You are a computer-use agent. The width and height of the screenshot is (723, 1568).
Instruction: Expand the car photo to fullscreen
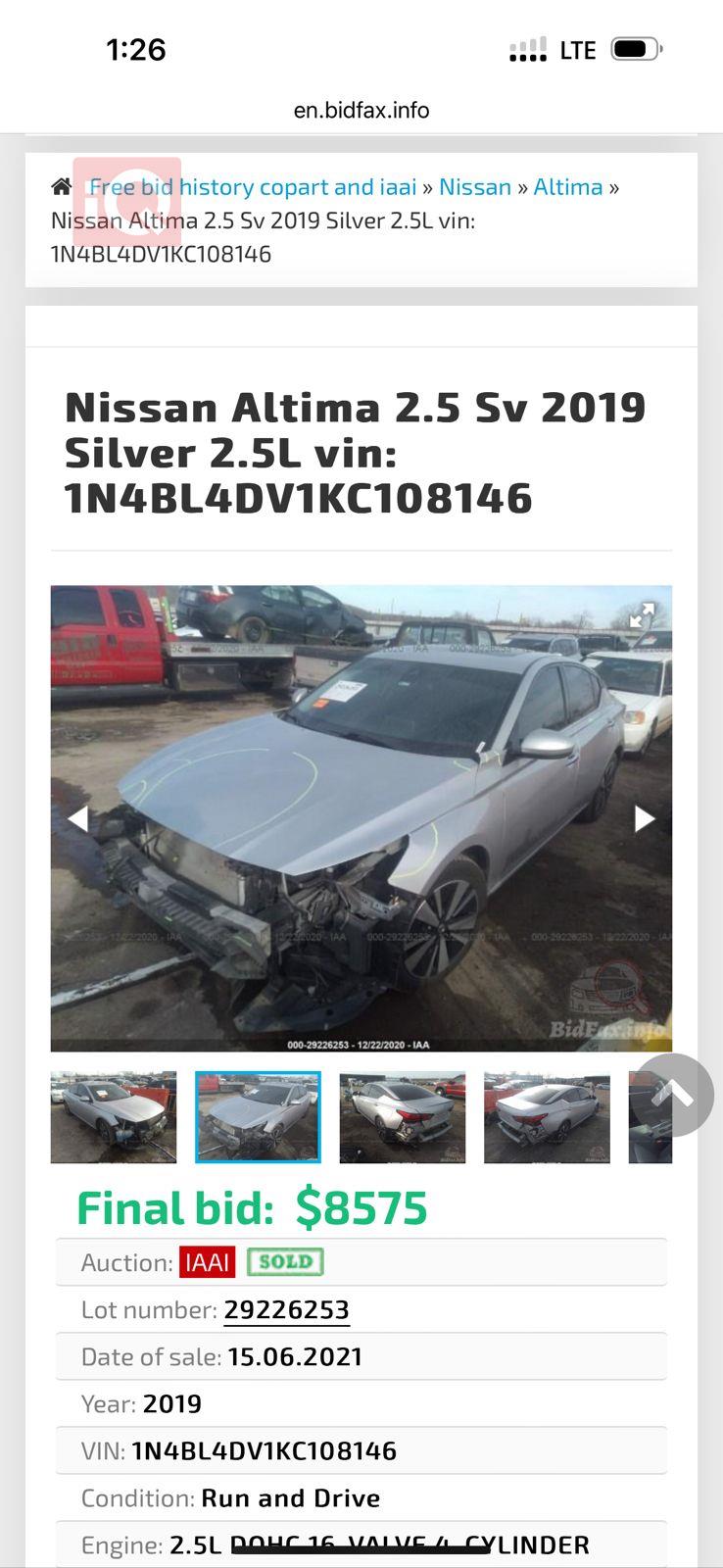[x=642, y=616]
